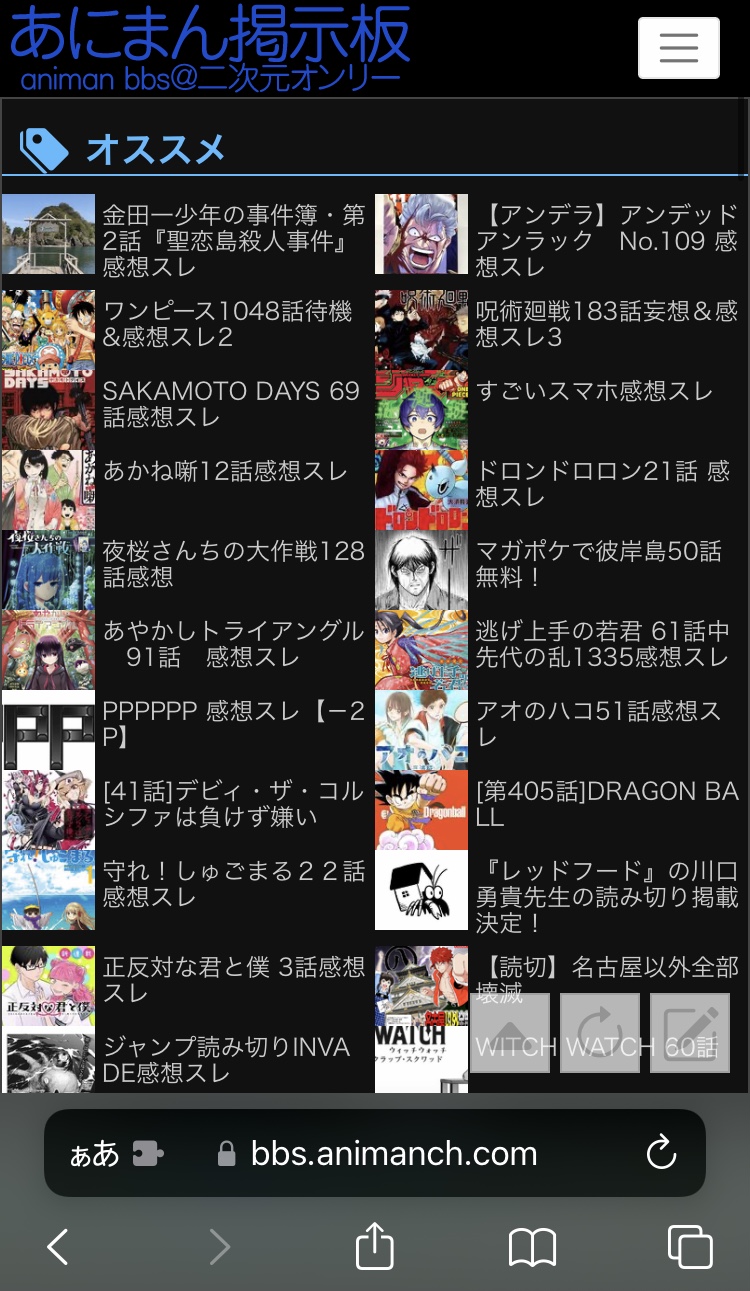Open the マガポケで彼岸島50話無料 thread
The height and width of the screenshot is (1291, 750).
(x=598, y=564)
